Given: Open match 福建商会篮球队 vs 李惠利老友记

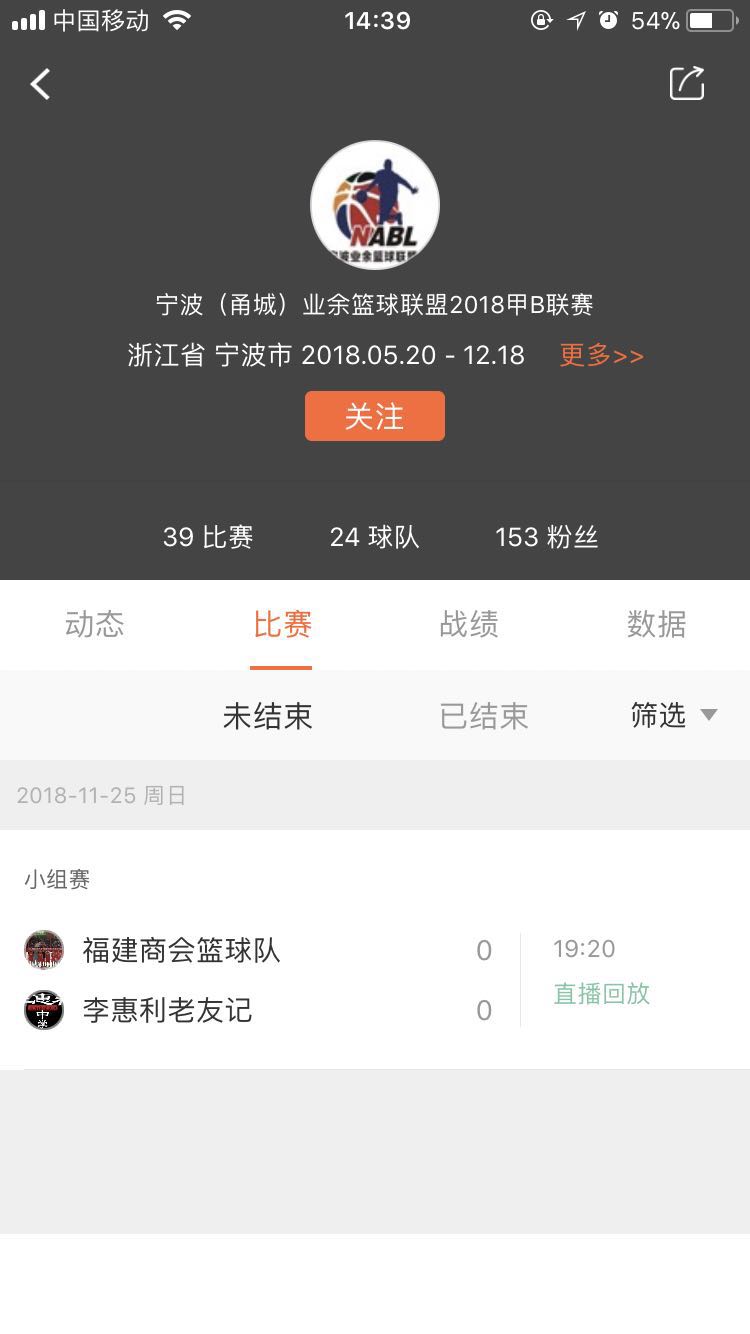Looking at the screenshot, I should [260, 979].
